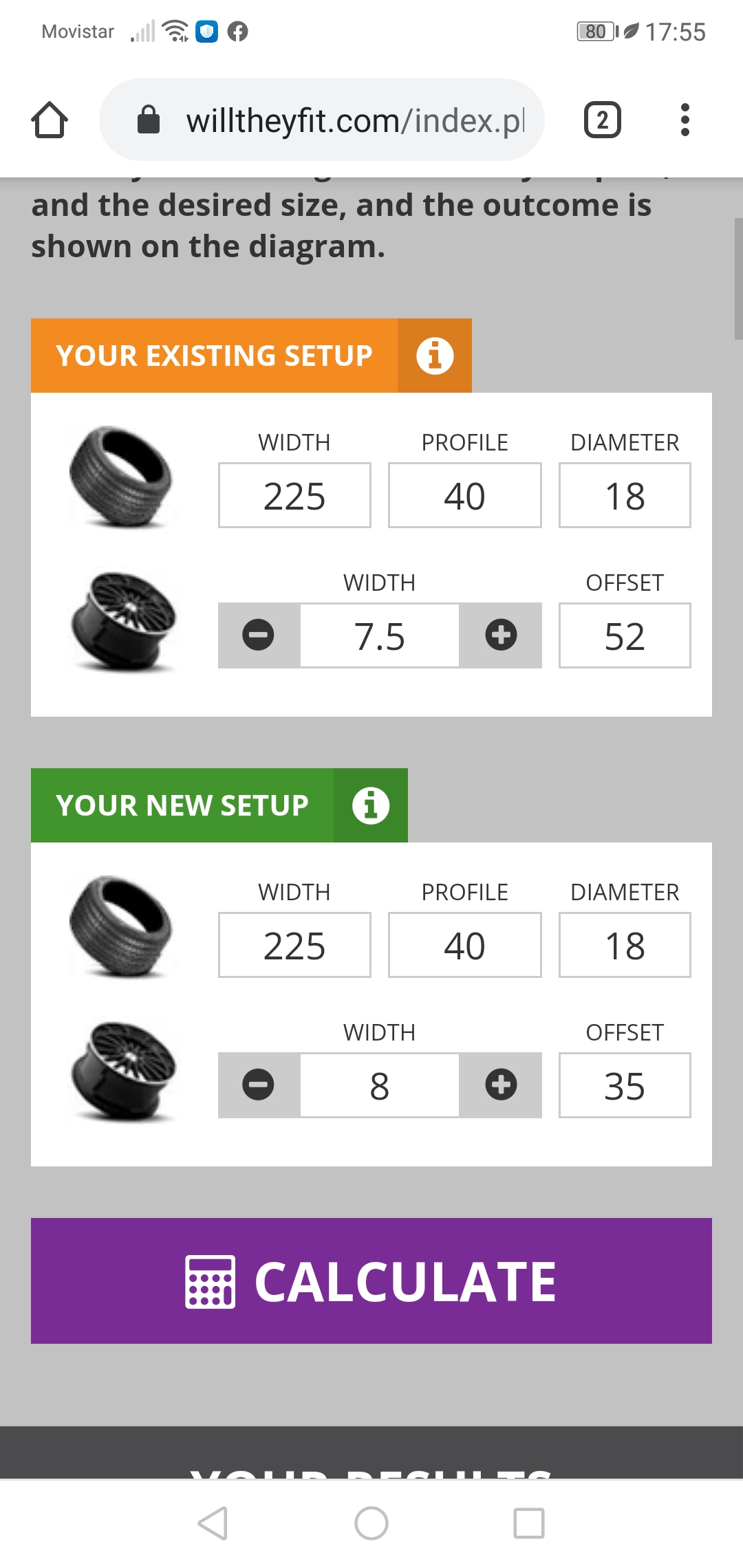Screen dimensions: 743x1568
Task: Edit new wheel offset of 35
Action: point(625,1086)
